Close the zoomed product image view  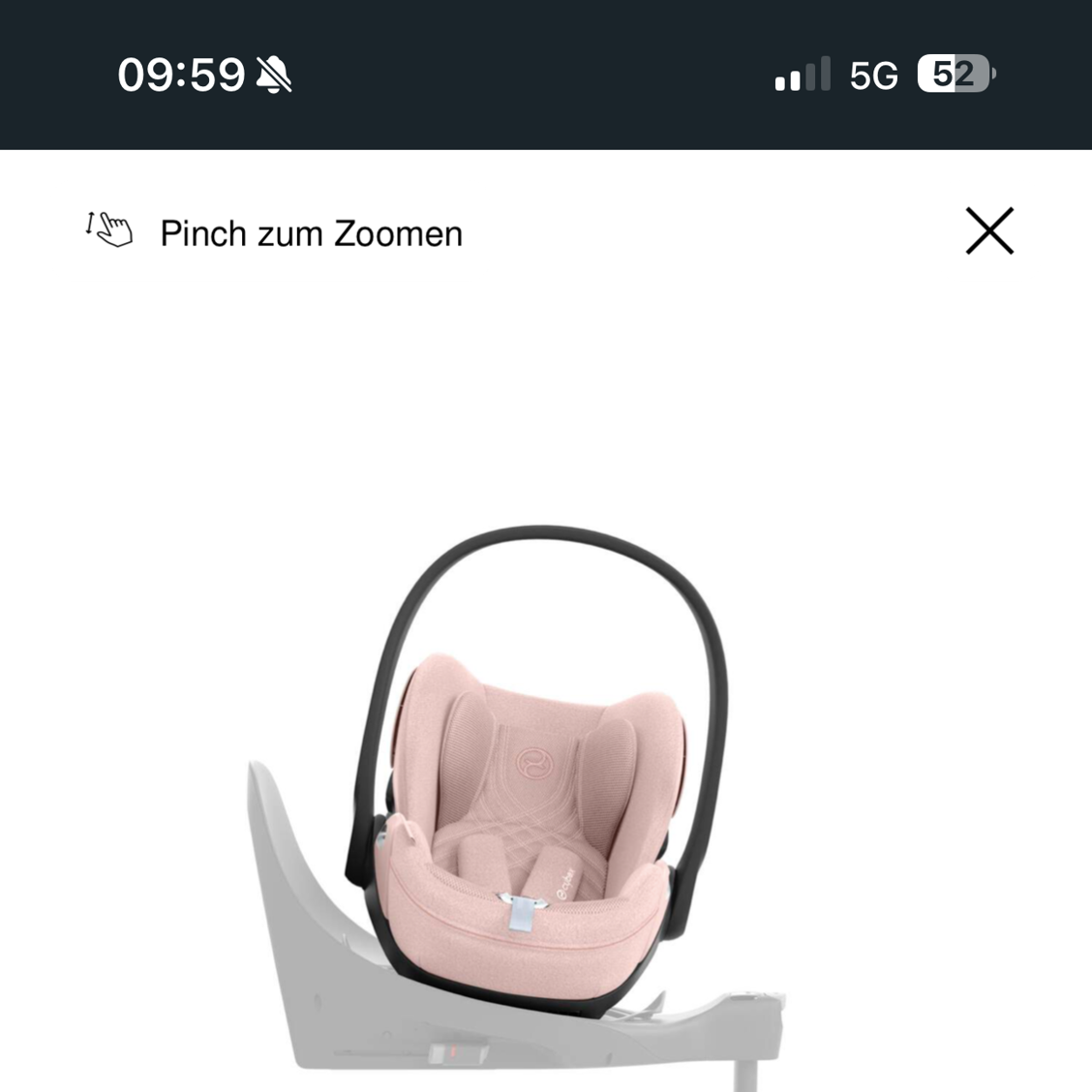(989, 231)
